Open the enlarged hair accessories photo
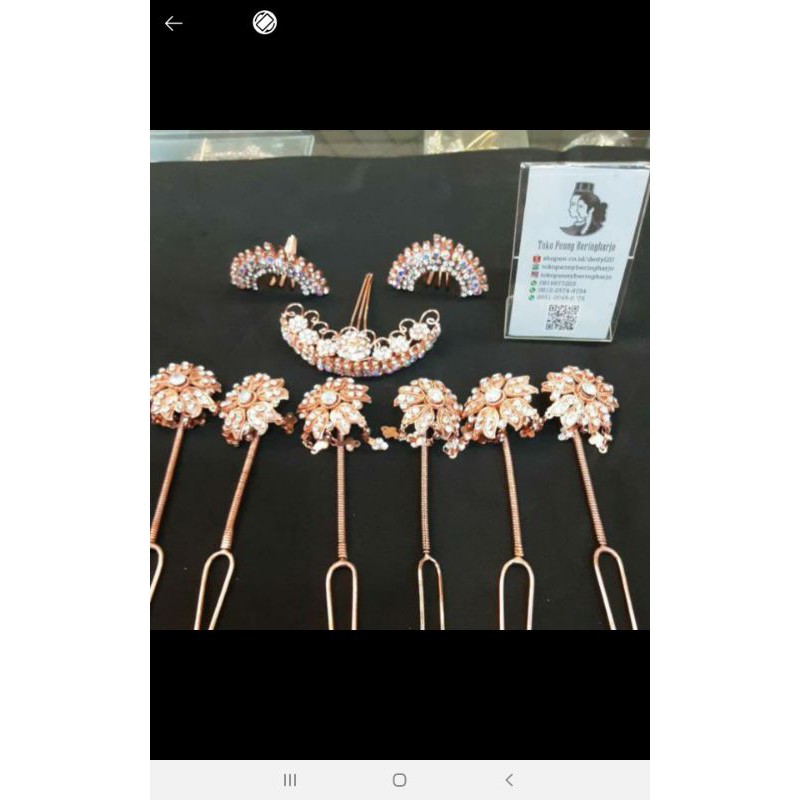 [400, 380]
